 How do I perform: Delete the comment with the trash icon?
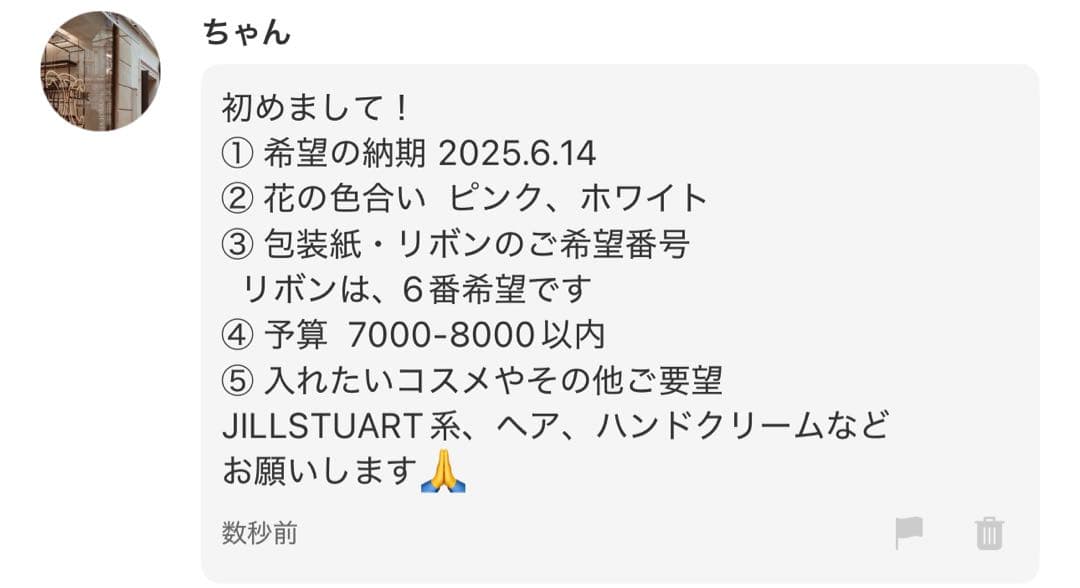[x=989, y=533]
